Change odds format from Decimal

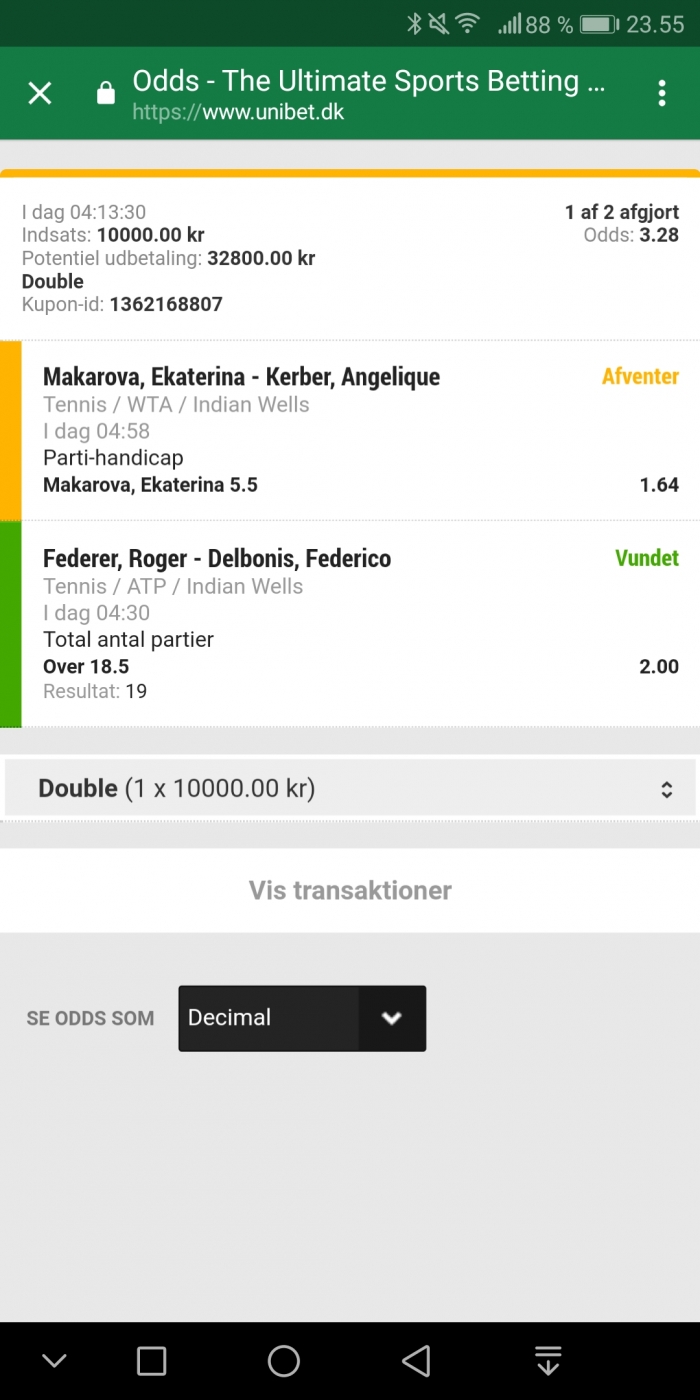(x=302, y=1018)
